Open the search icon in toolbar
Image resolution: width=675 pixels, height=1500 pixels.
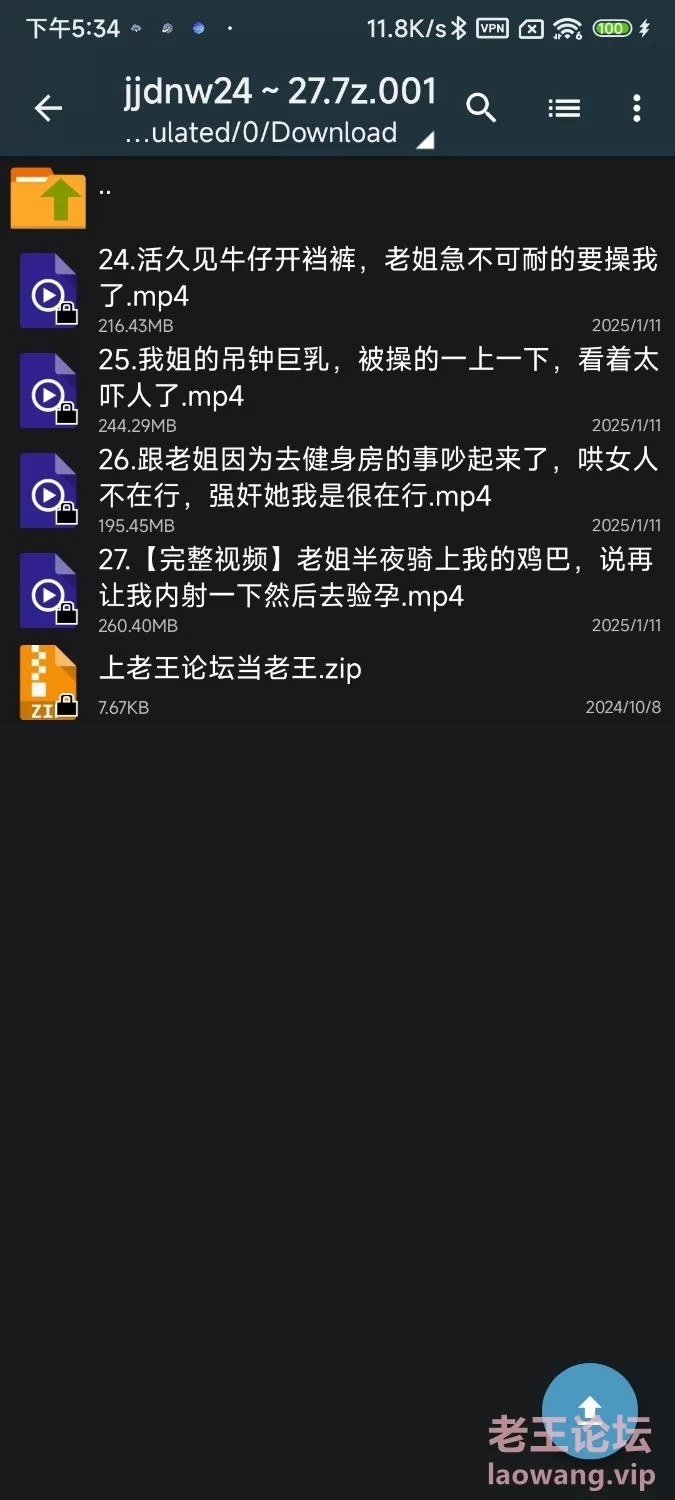coord(481,108)
